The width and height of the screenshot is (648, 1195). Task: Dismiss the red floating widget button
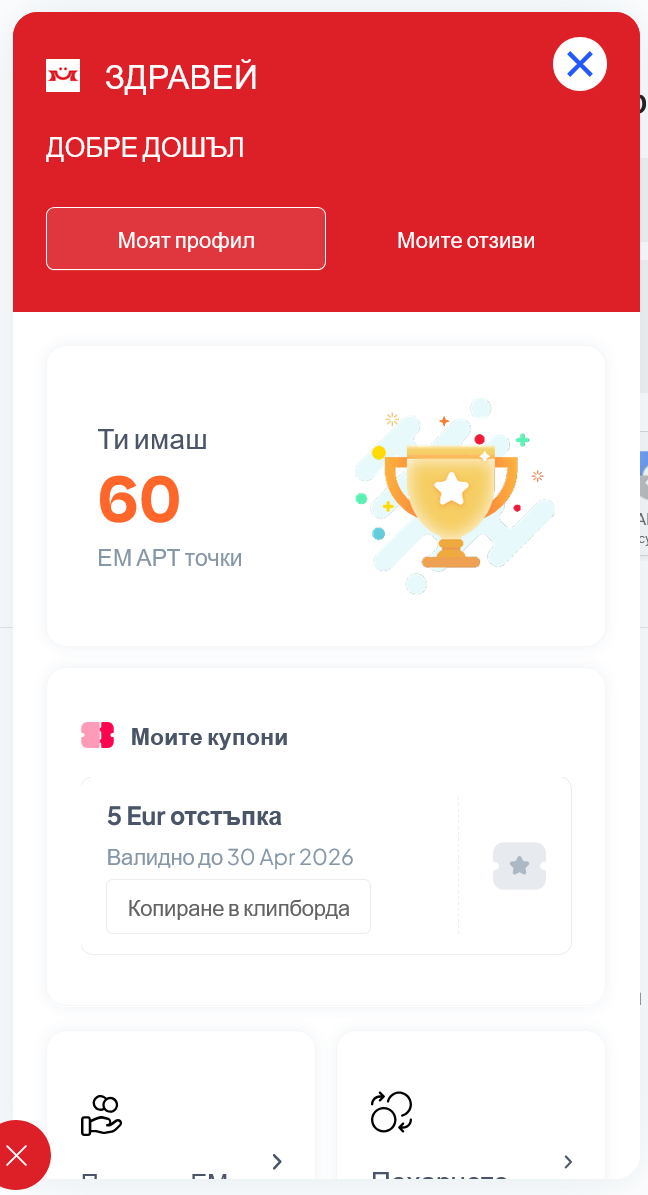[17, 1157]
